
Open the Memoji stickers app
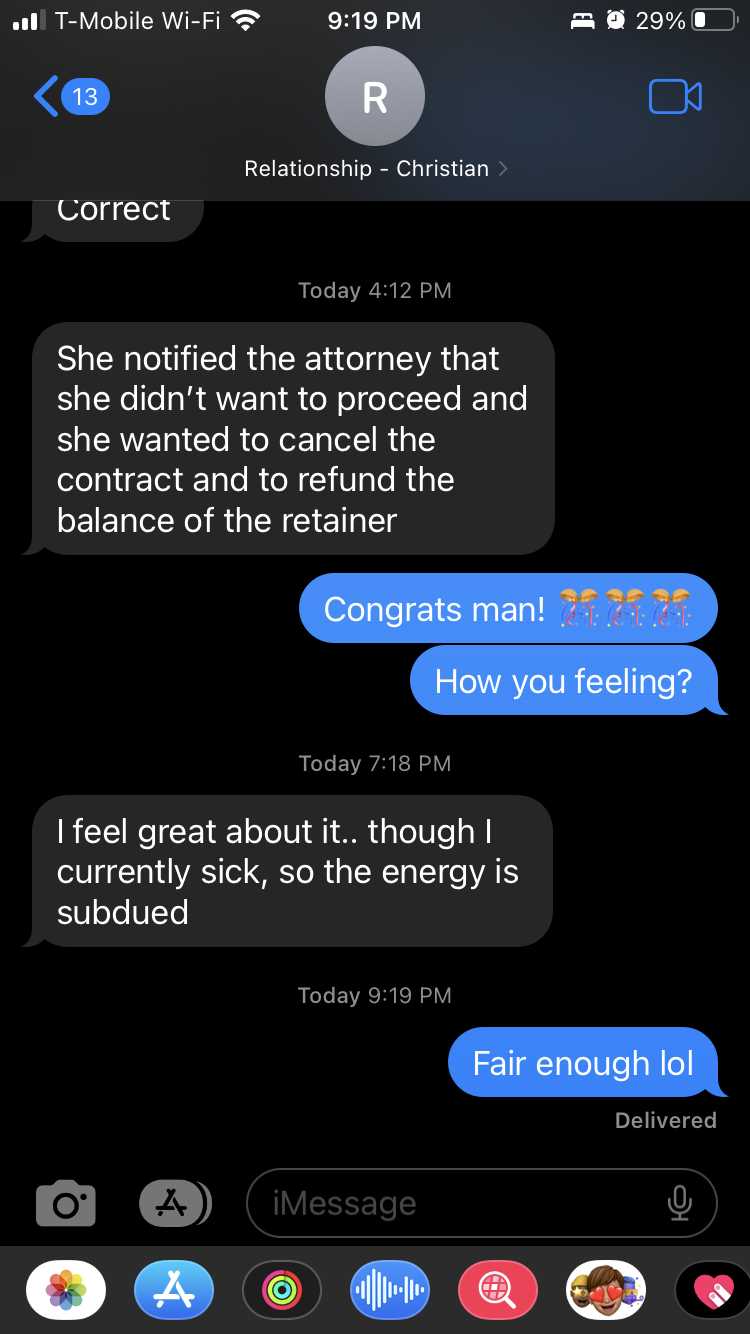606,1290
